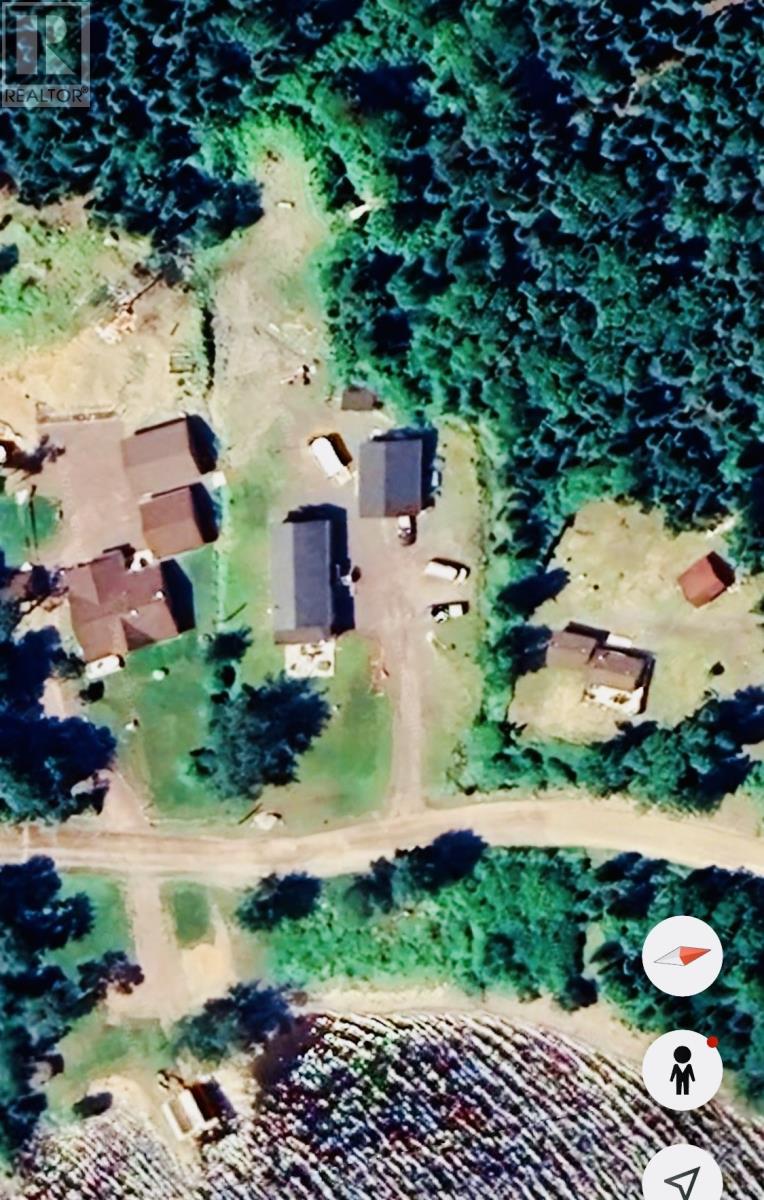Select the Pegman figure to drop Street View
This screenshot has height=1200, width=764.
(684, 1069)
